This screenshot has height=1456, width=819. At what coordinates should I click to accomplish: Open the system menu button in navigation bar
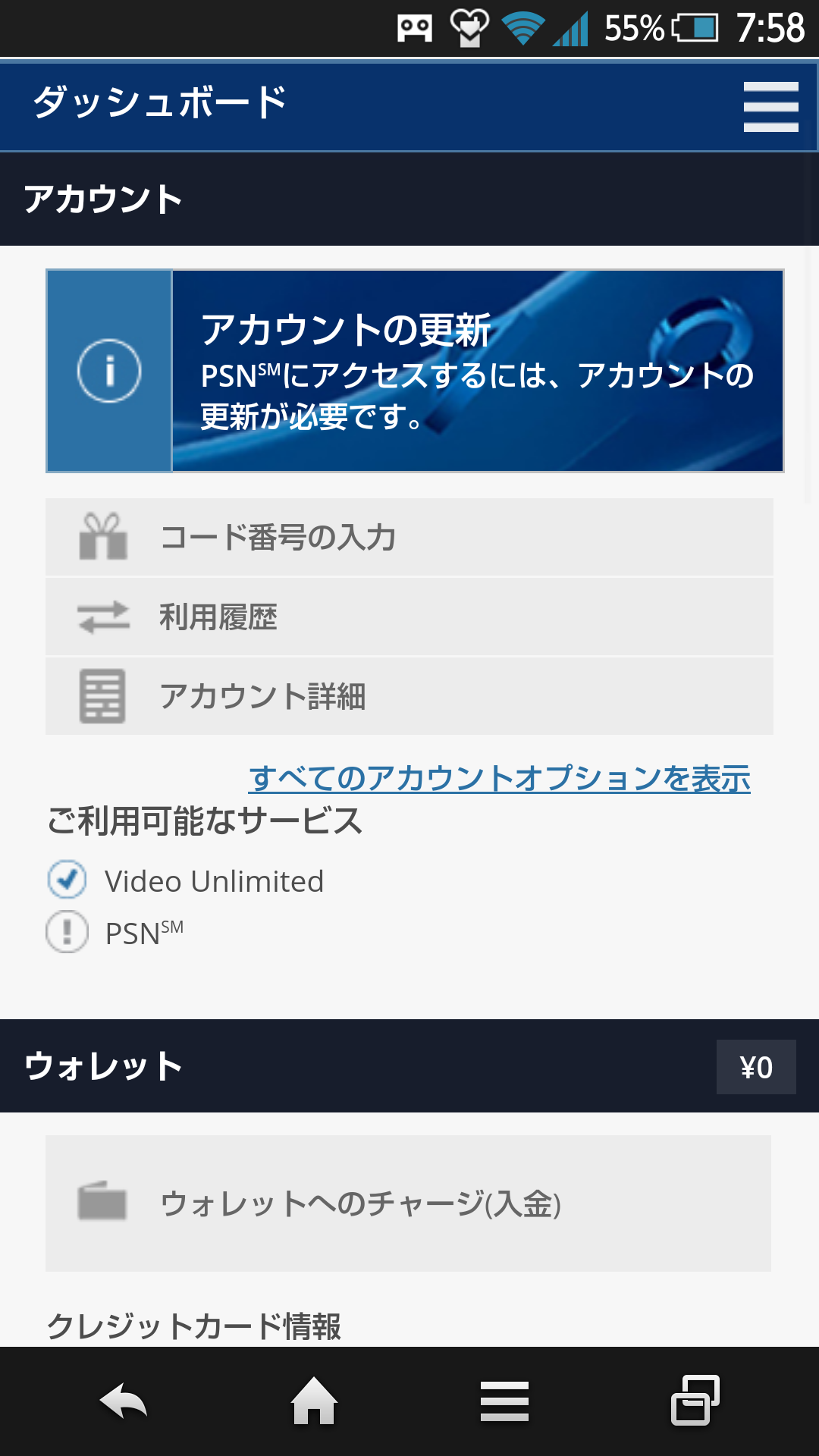coord(504,1401)
